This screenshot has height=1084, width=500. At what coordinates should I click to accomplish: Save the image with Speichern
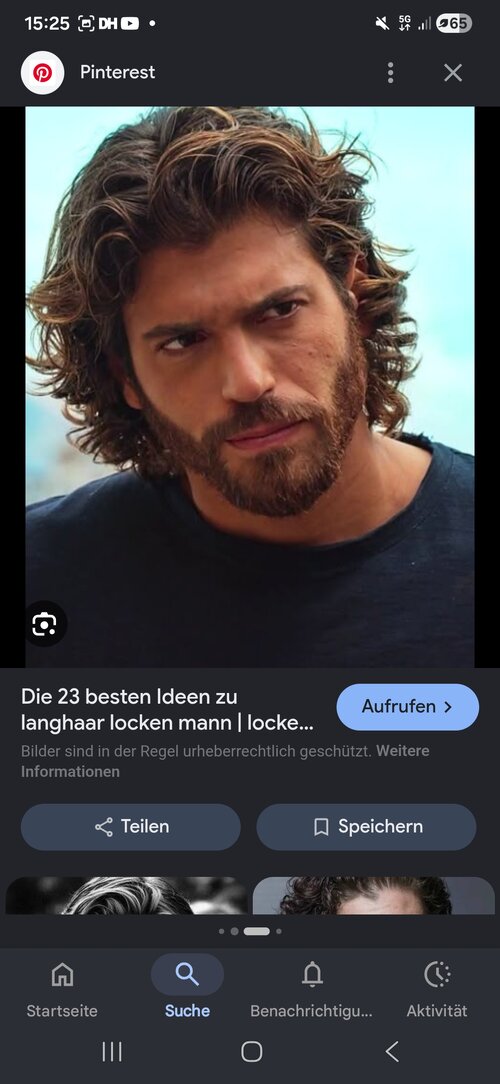pyautogui.click(x=367, y=827)
